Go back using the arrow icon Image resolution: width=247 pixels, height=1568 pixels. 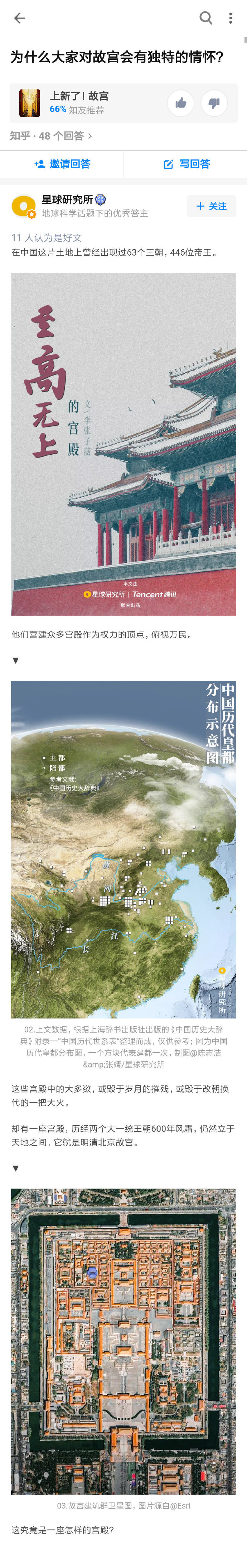[x=19, y=18]
